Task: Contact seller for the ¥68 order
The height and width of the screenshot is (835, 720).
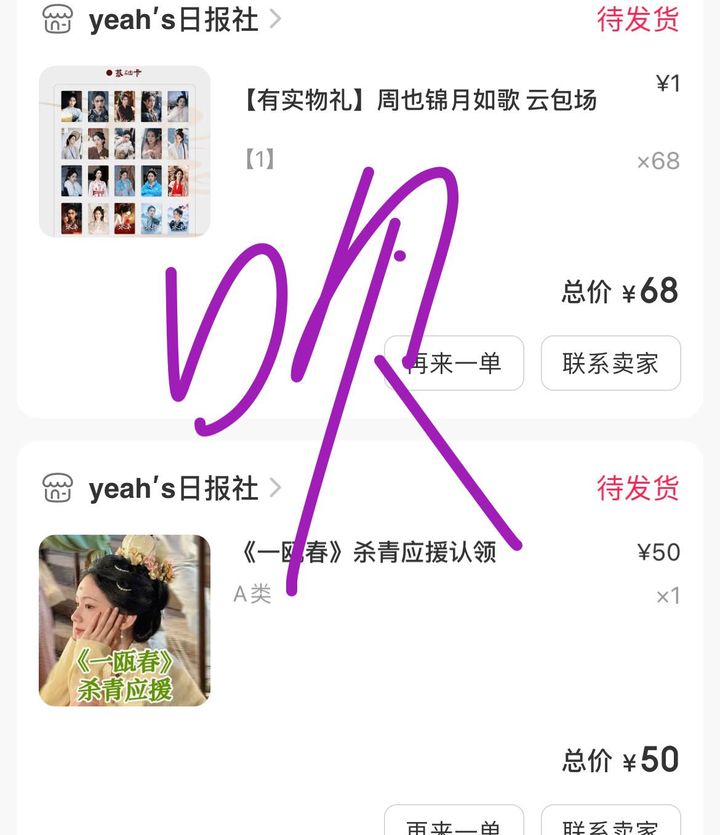Action: coord(610,363)
